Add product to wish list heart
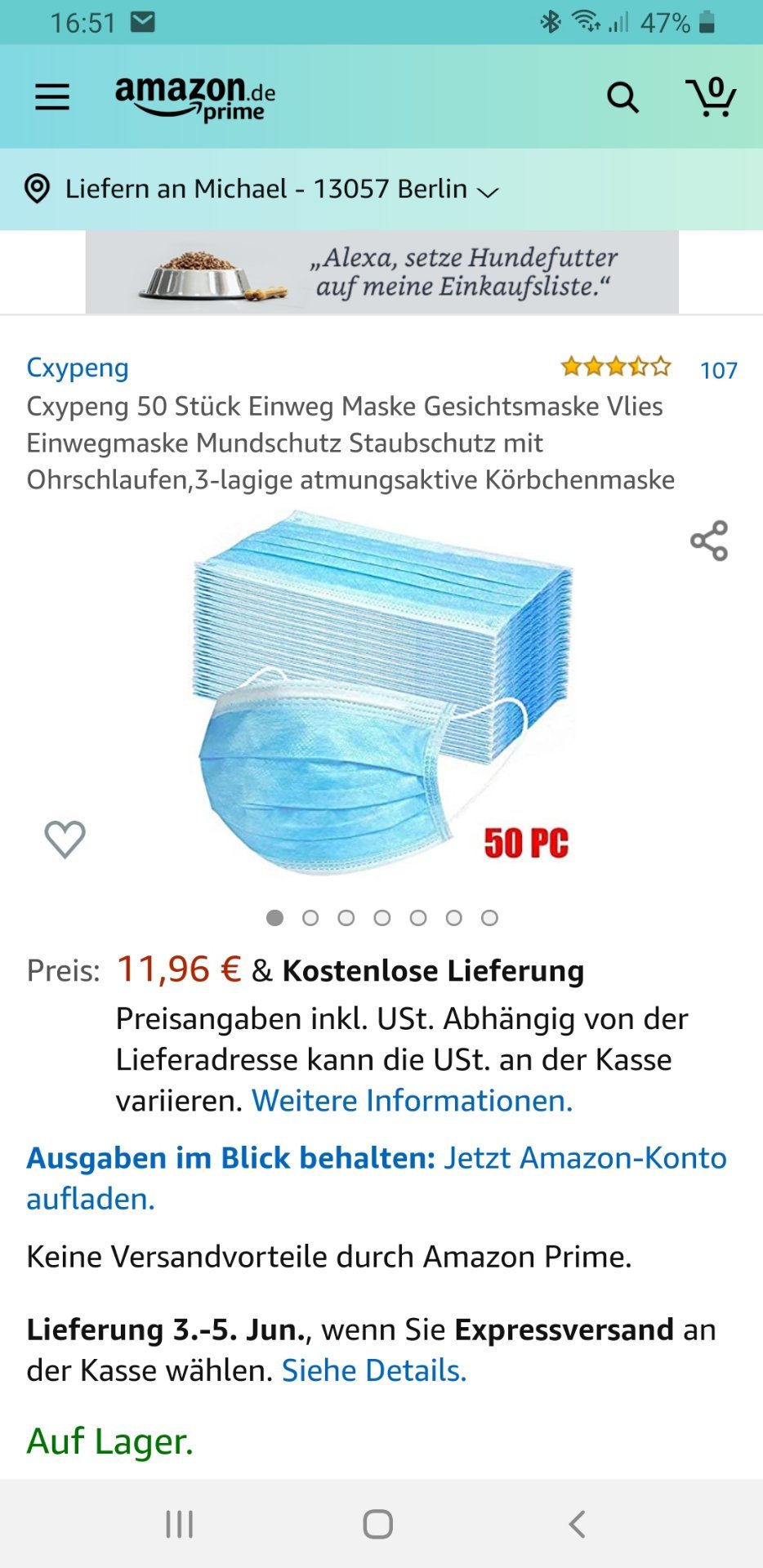This screenshot has height=1568, width=763. tap(65, 840)
